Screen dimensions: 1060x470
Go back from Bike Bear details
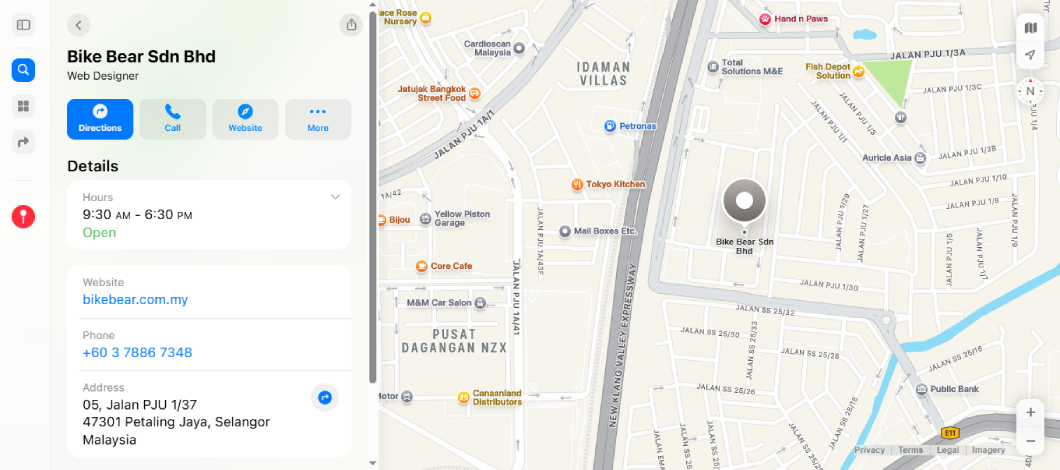(x=80, y=25)
